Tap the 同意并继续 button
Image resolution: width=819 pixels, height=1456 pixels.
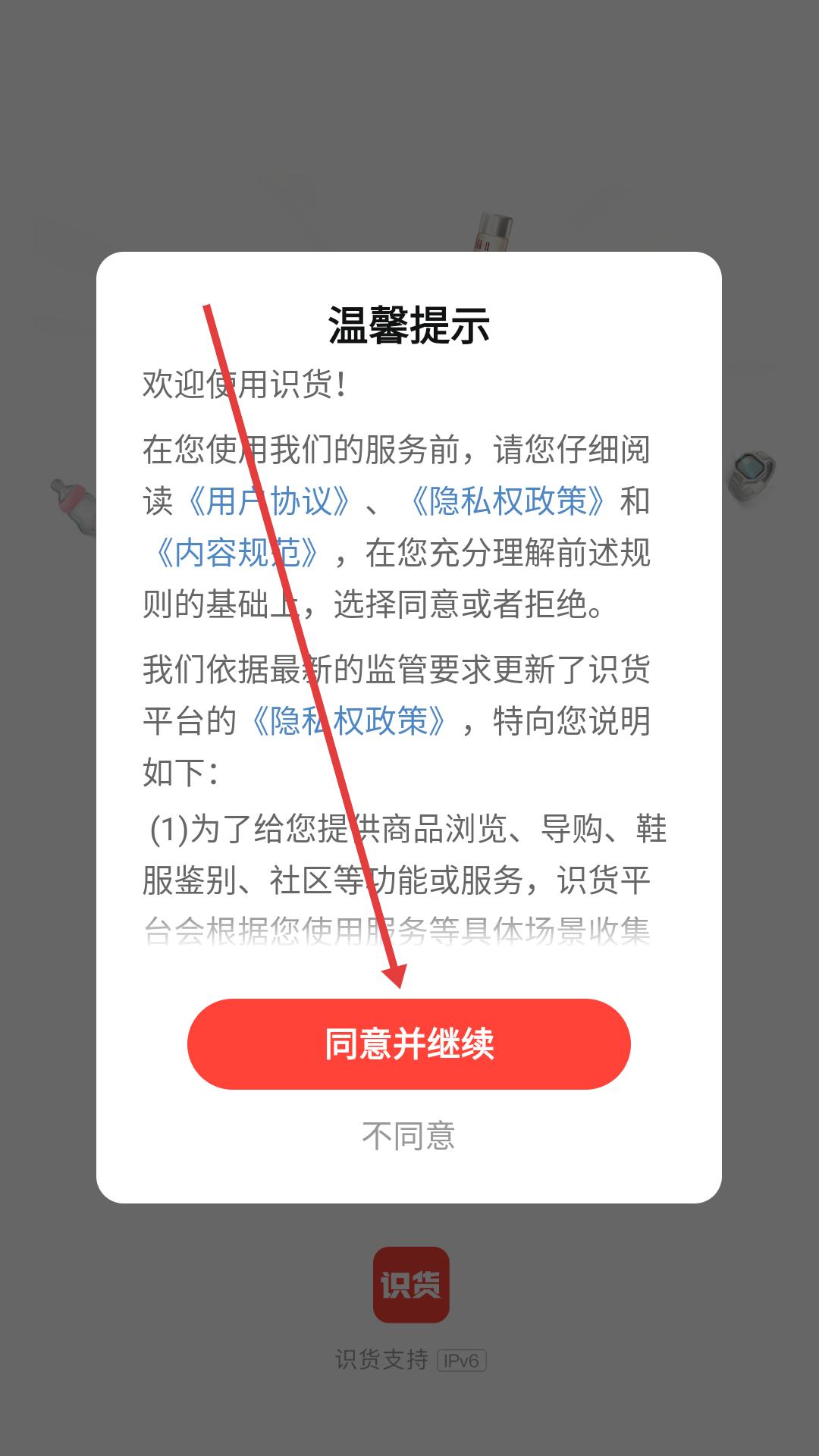(409, 1043)
